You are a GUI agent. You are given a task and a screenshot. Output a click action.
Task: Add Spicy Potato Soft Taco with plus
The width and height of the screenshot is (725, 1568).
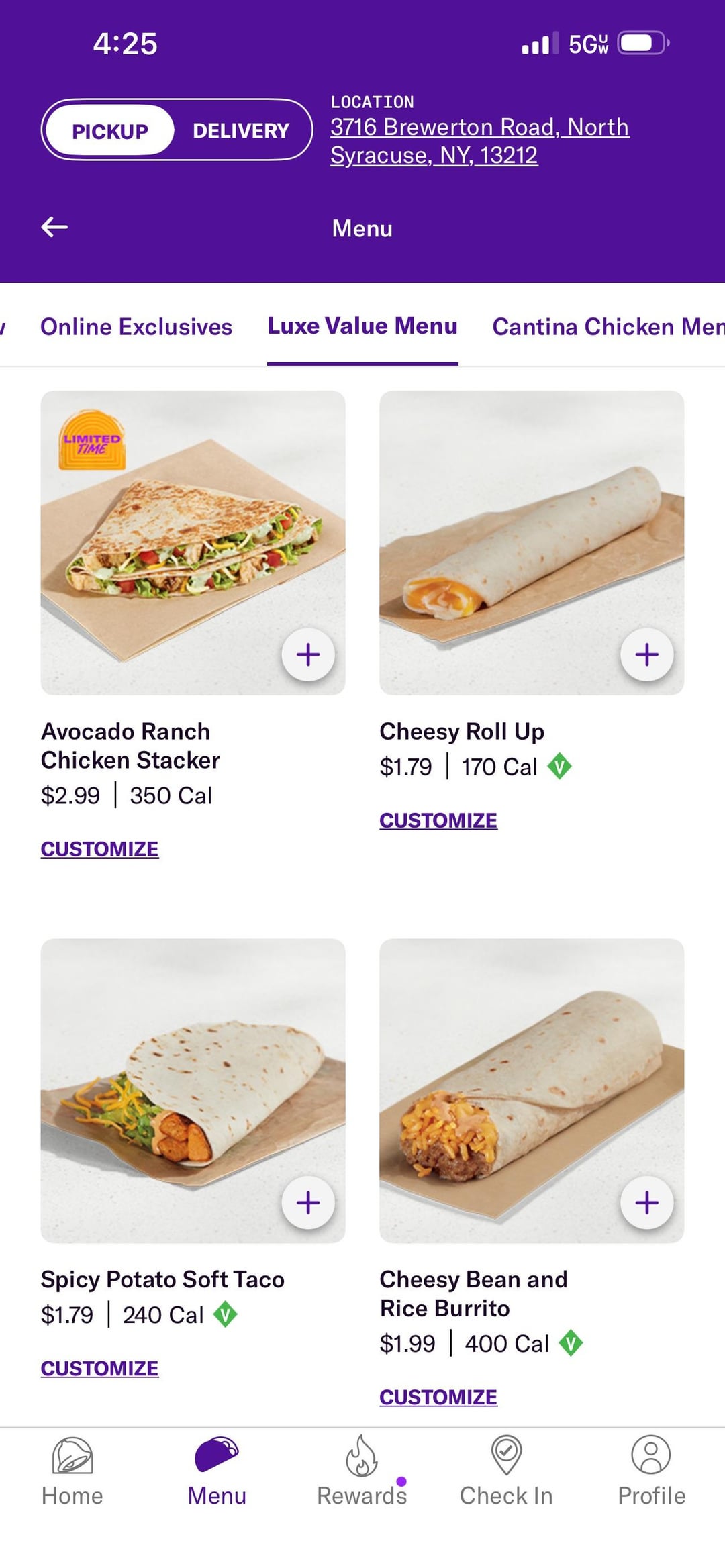[x=308, y=1202]
